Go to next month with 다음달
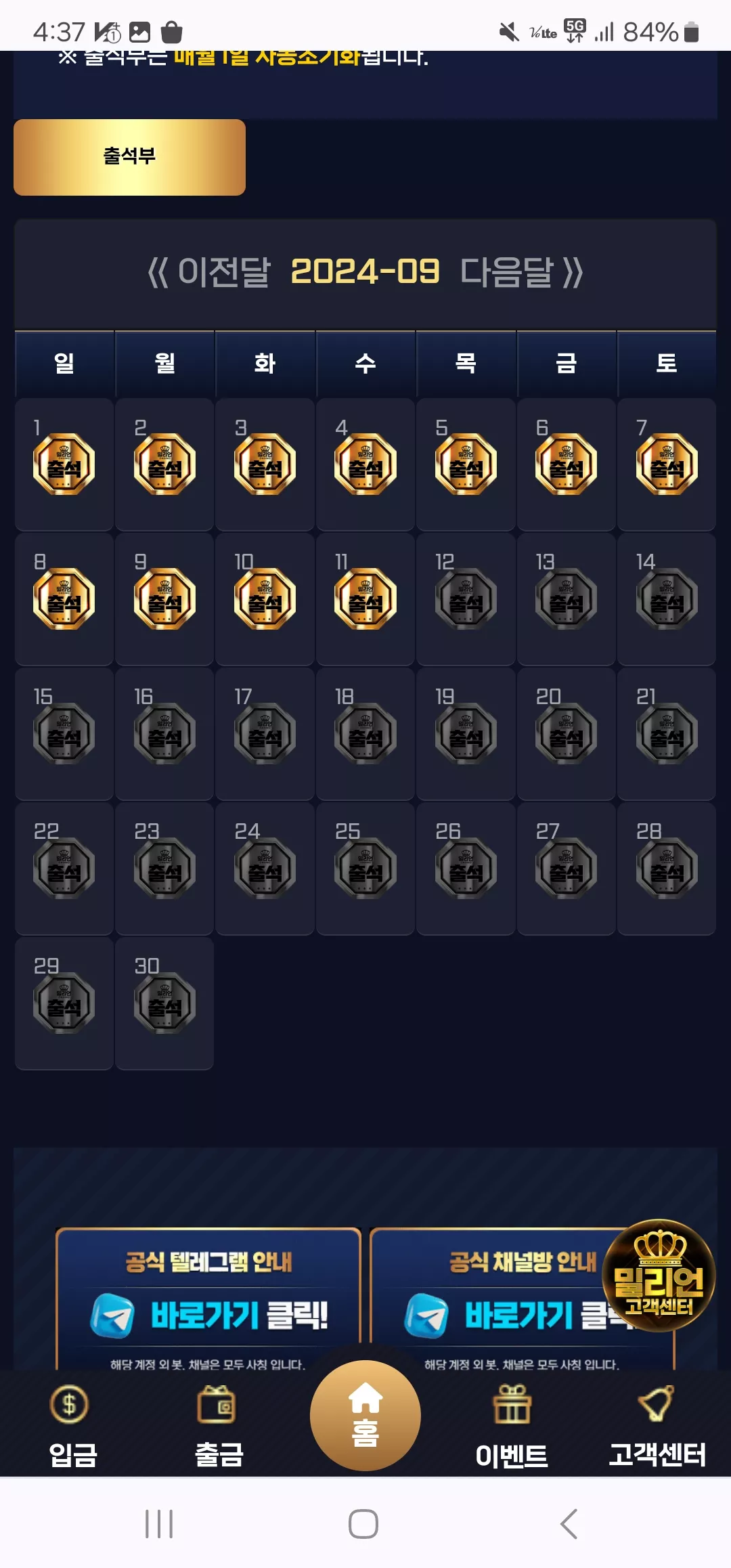Screen dimensions: 731x1568 (522, 272)
